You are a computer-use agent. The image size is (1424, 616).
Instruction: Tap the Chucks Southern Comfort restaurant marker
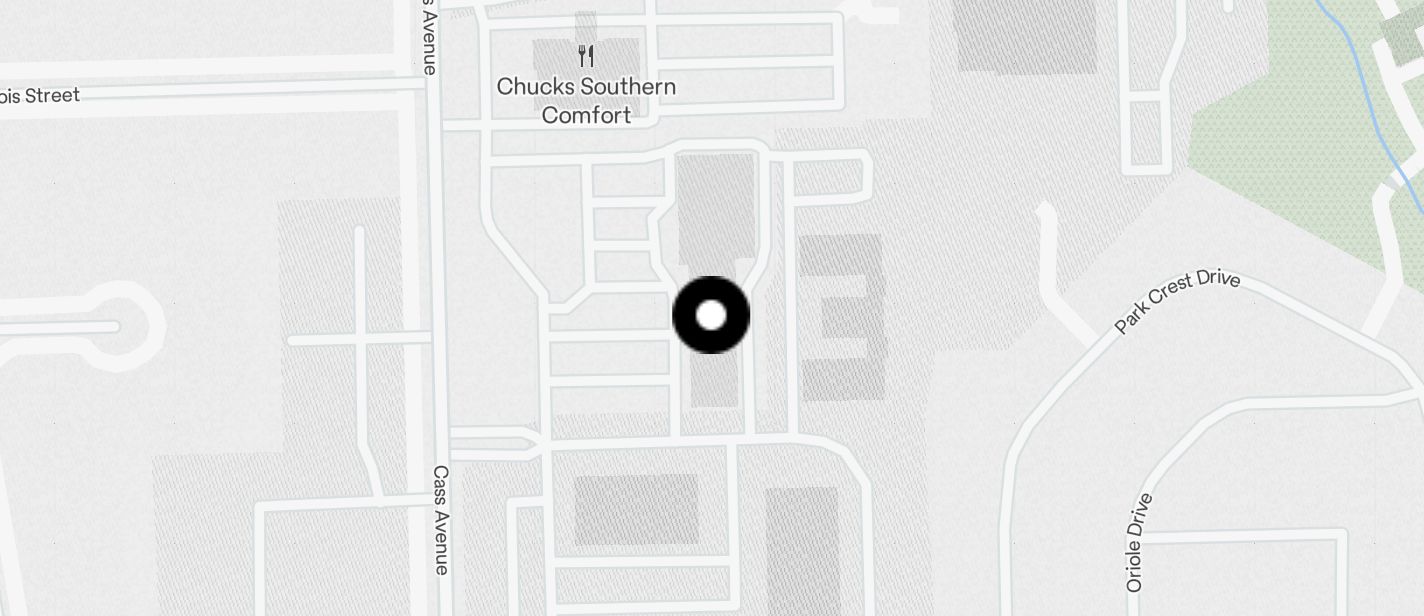click(x=587, y=56)
